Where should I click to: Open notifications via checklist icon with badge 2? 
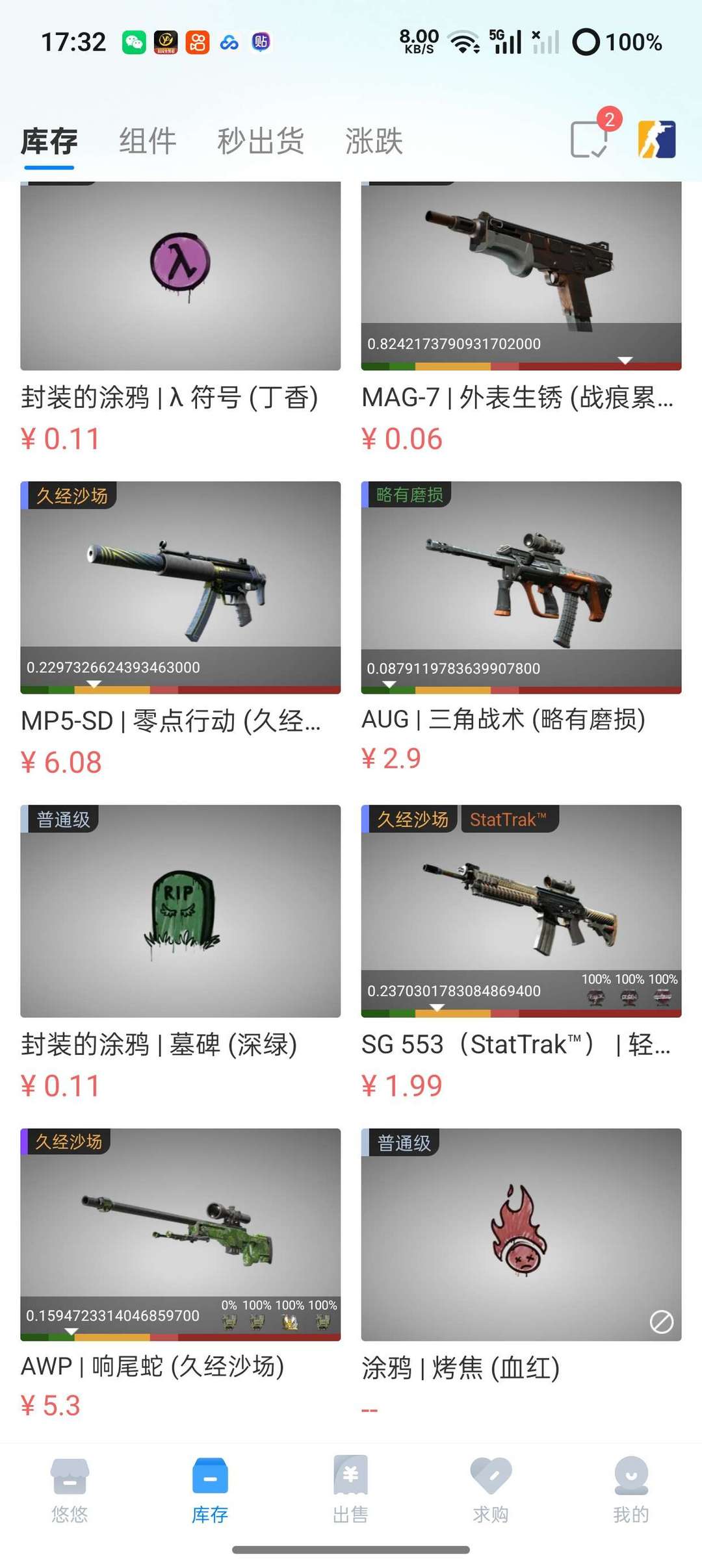586,140
